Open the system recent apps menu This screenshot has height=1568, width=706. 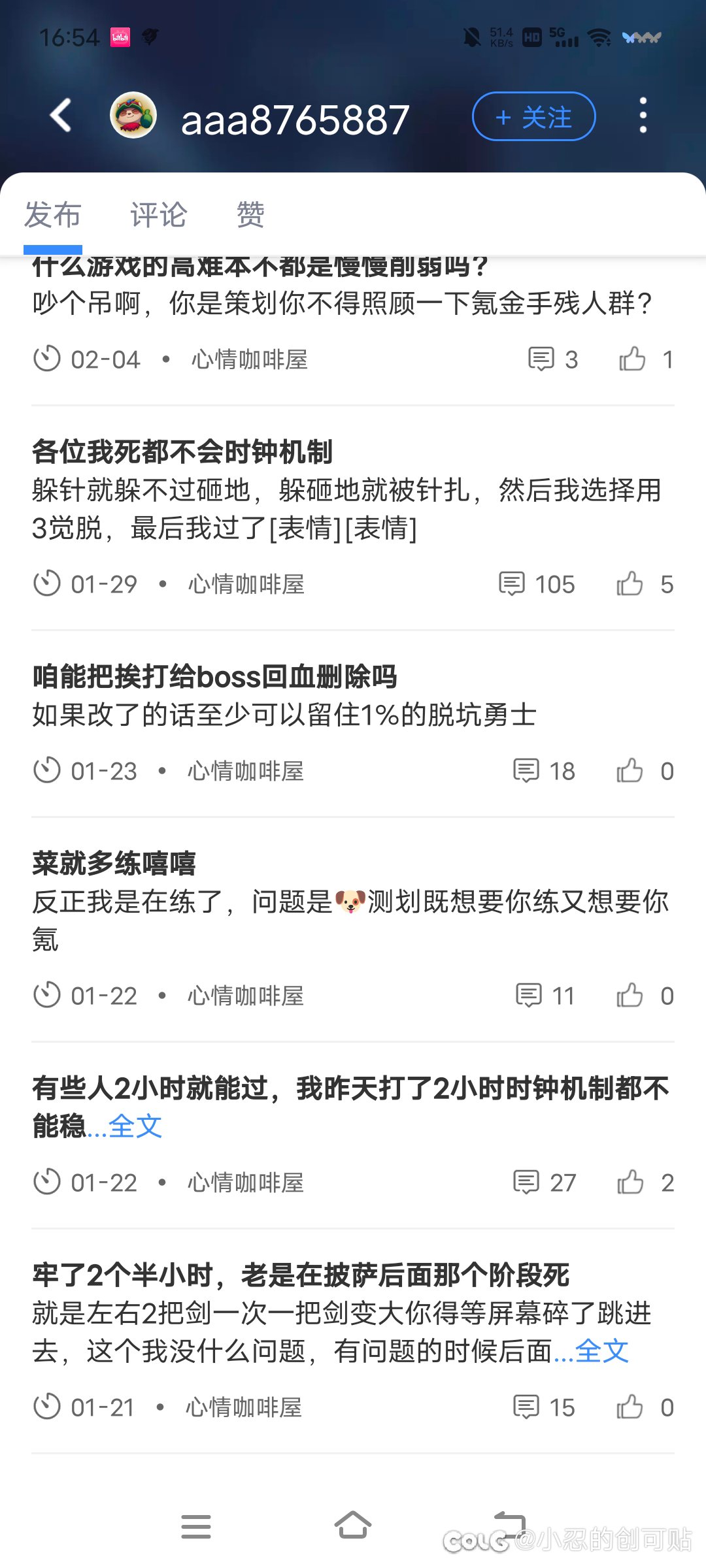(x=196, y=1526)
